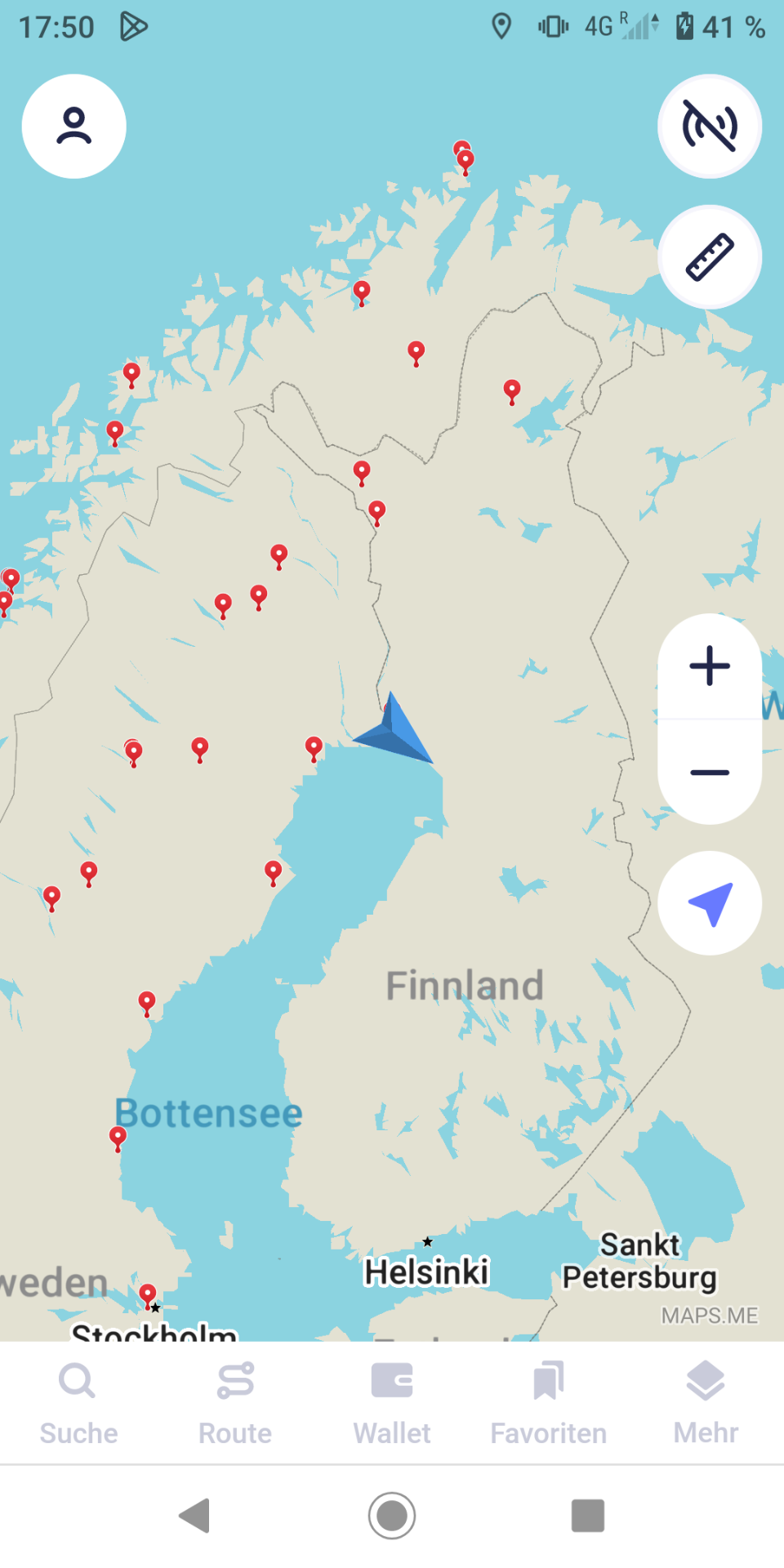Center map on my location

click(709, 903)
